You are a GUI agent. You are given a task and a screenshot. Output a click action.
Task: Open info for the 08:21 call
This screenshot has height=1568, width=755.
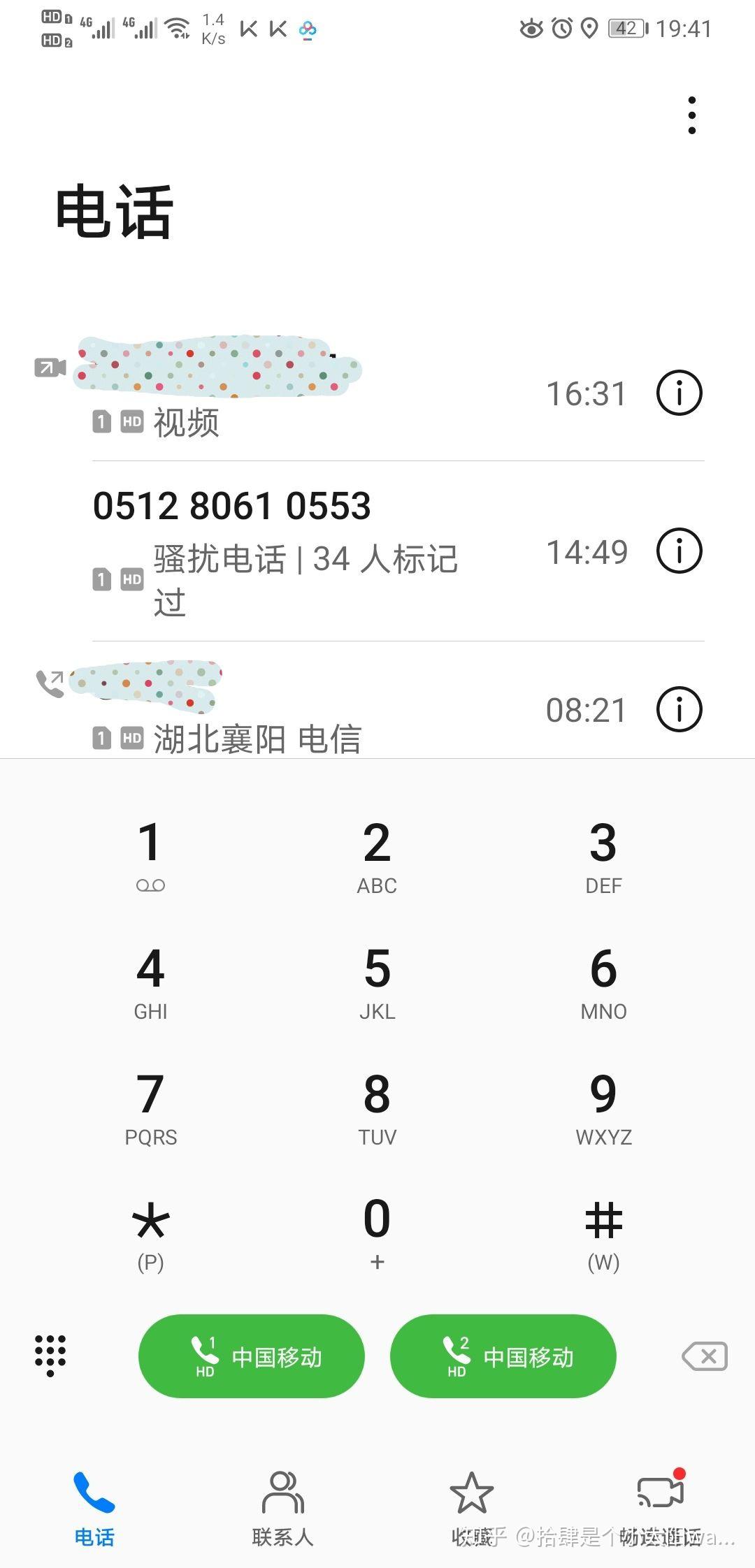point(679,709)
